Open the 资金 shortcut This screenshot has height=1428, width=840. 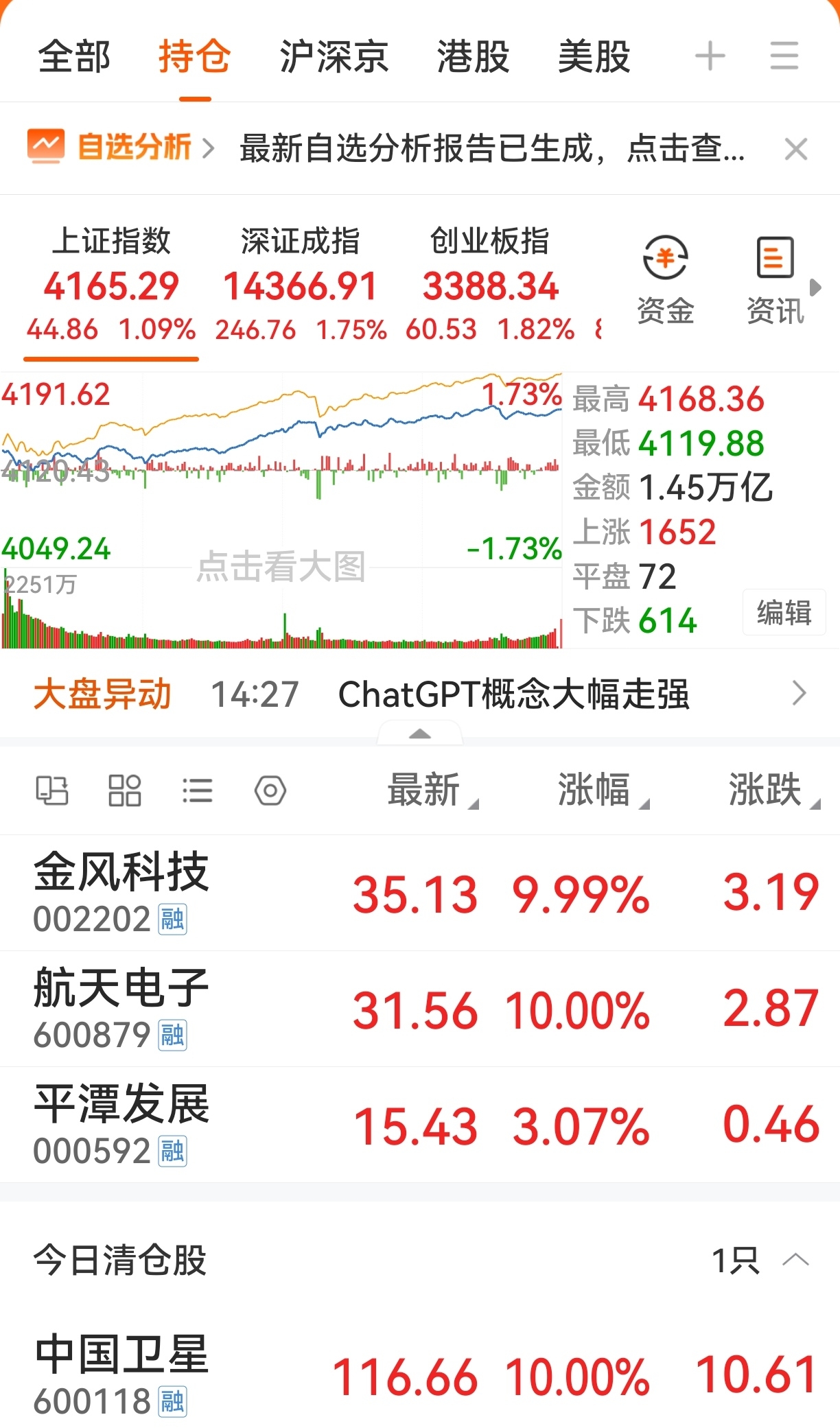[x=666, y=280]
